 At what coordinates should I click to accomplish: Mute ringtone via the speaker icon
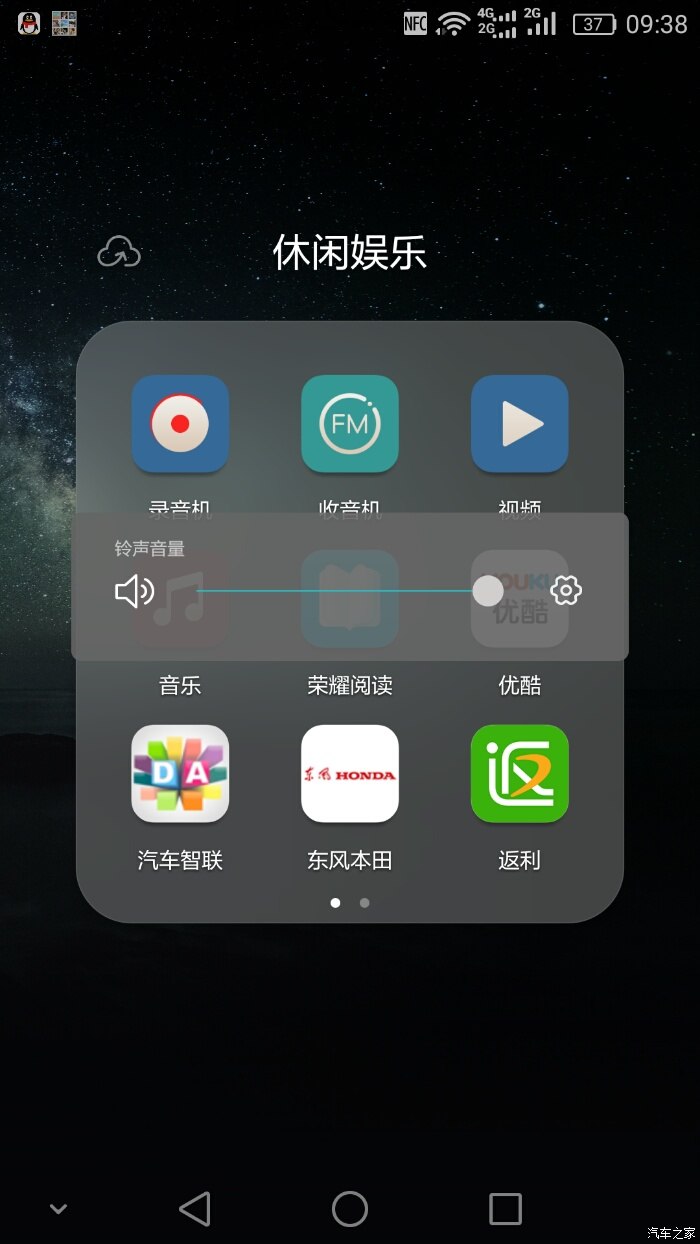coord(134,591)
